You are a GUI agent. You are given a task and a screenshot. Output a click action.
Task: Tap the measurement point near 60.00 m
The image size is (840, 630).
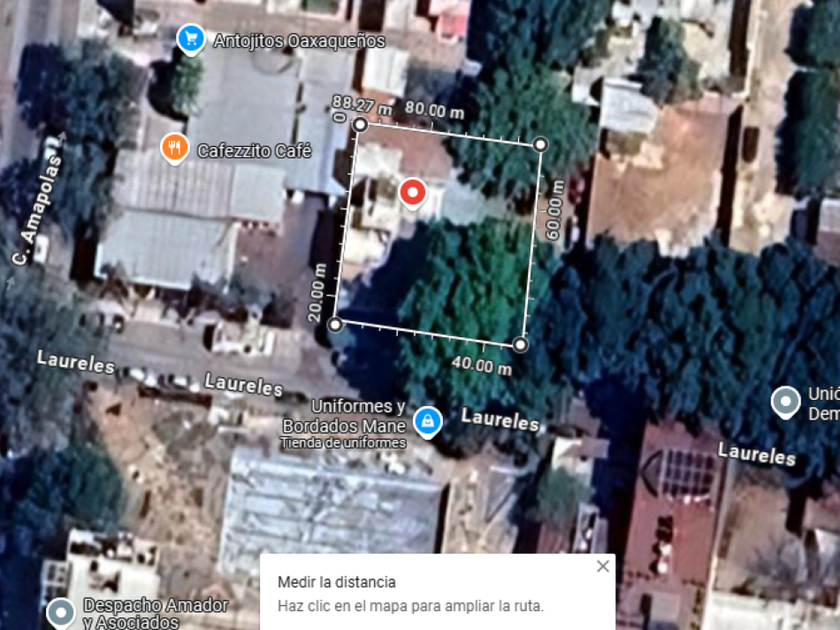pos(540,144)
